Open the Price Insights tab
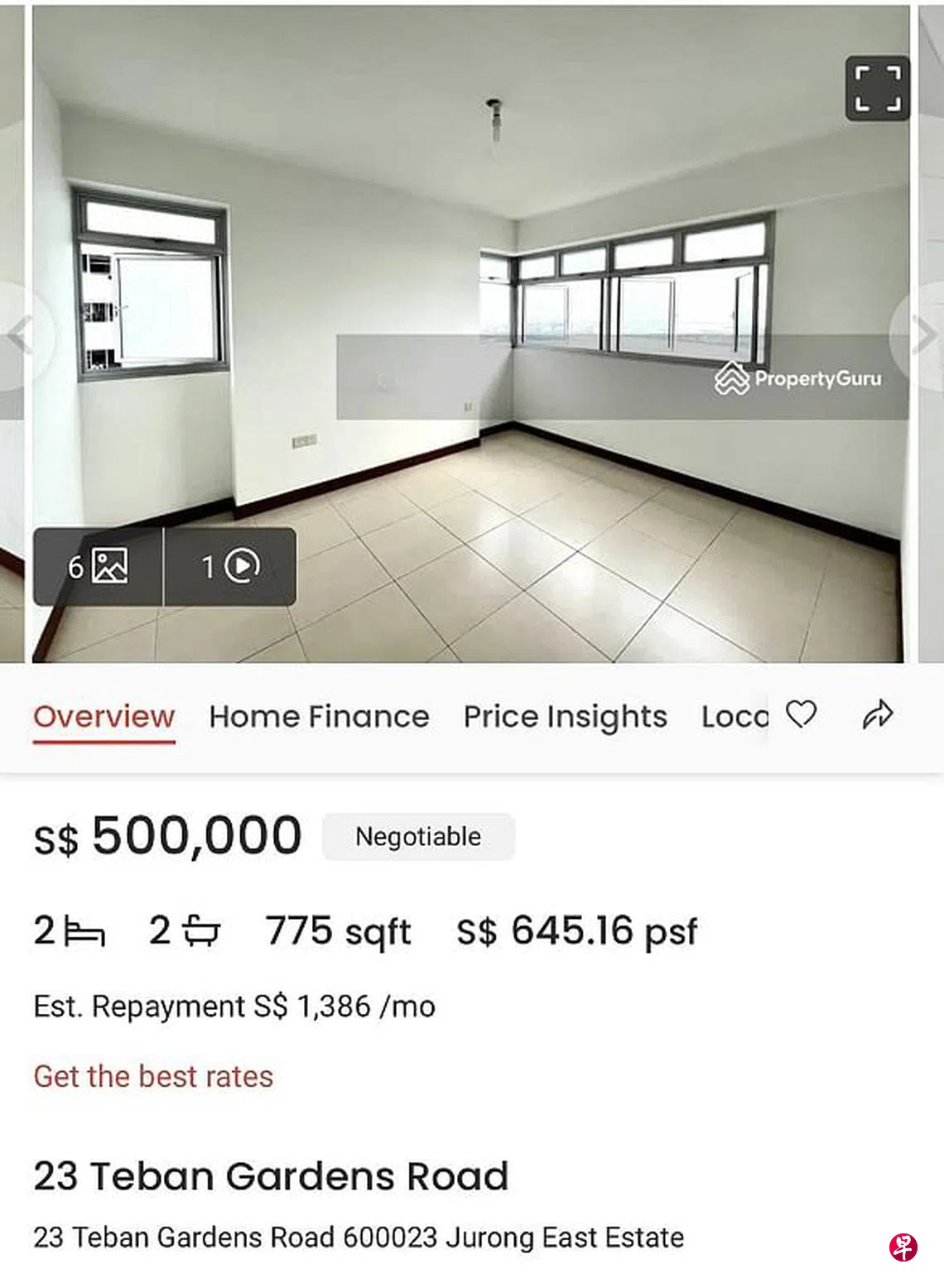Screen dimensions: 944x1288 tap(565, 716)
